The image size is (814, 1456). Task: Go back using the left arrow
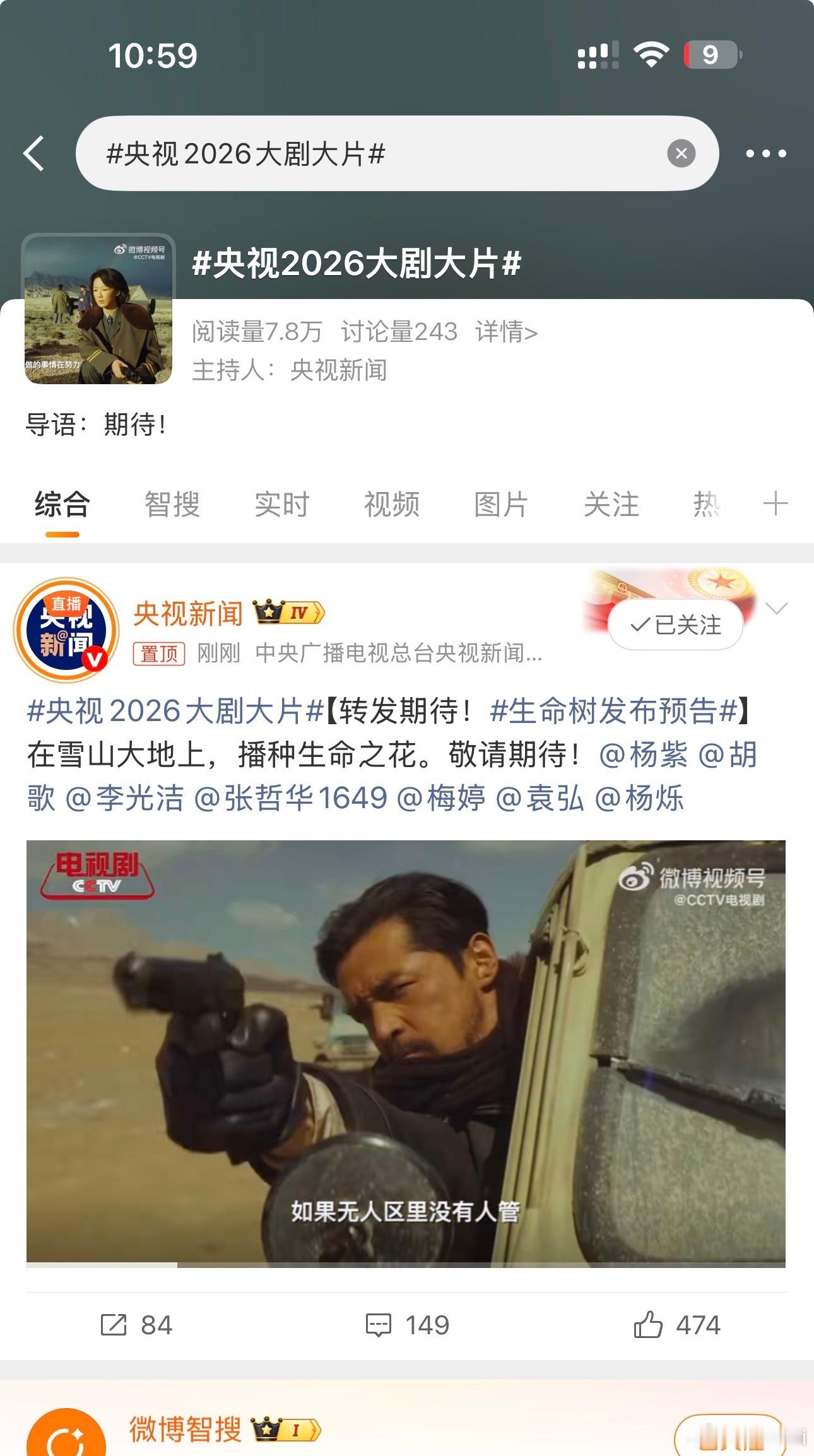(35, 153)
